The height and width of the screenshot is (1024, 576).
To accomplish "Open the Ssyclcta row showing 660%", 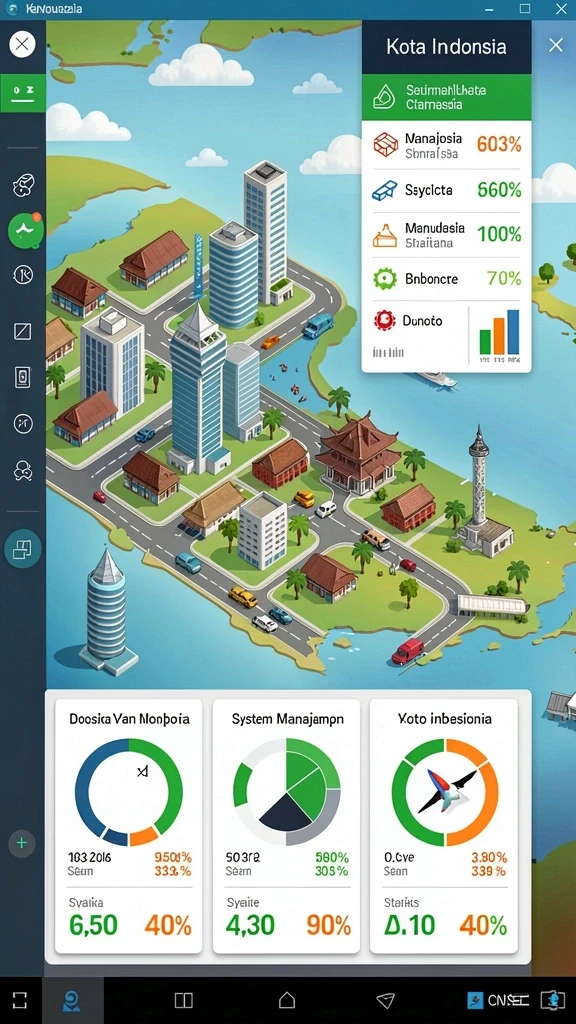I will 446,190.
